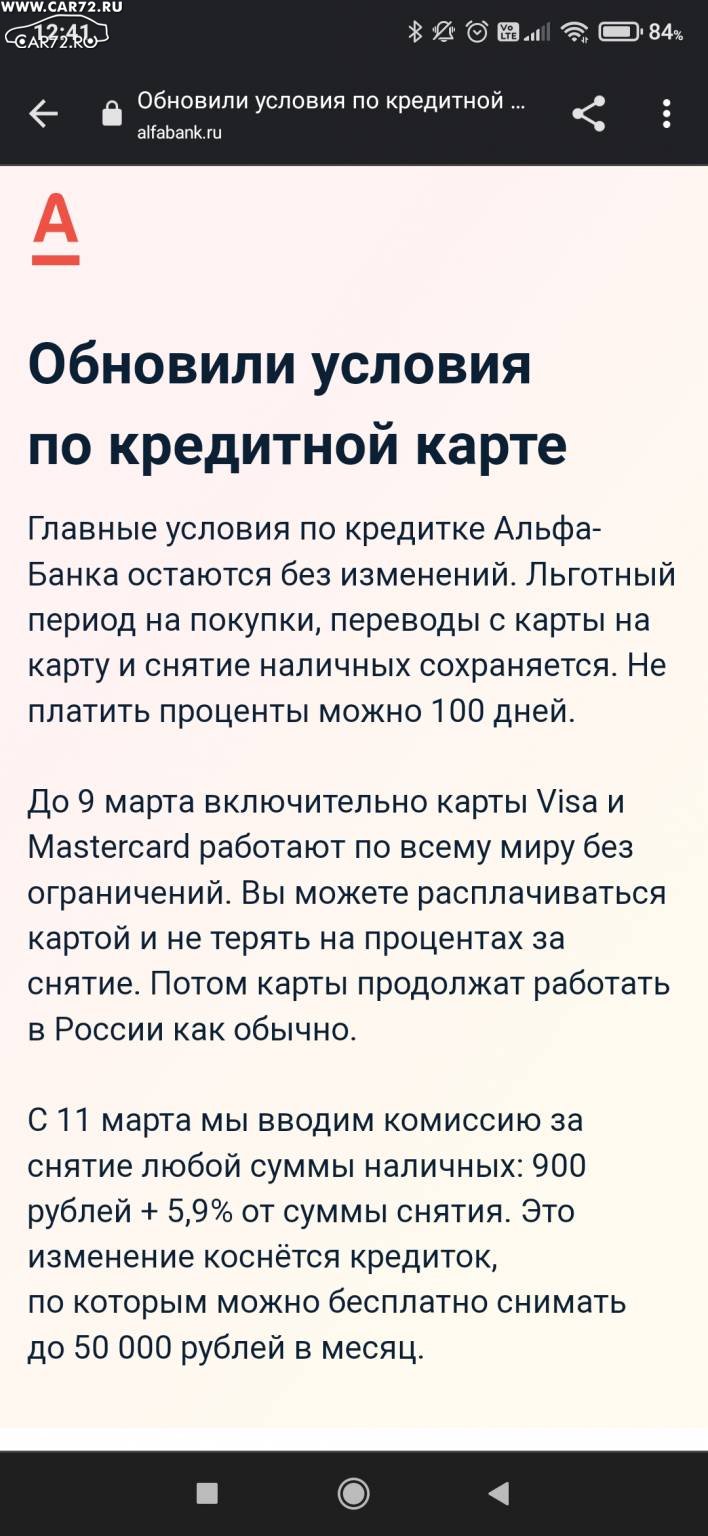Share this Alfa-Bank page
The height and width of the screenshot is (1536, 708).
tap(589, 114)
